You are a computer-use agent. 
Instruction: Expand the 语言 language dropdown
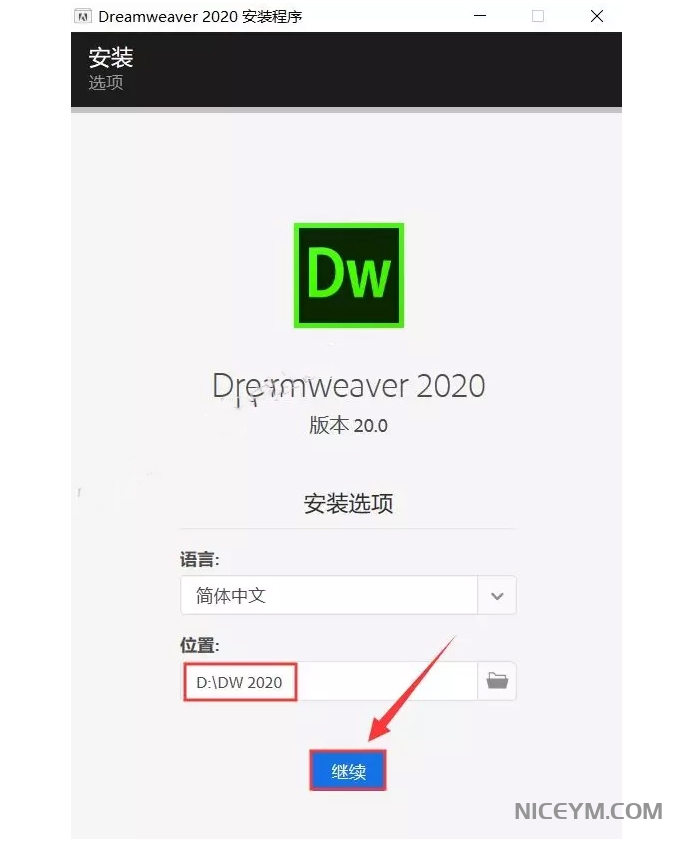tap(497, 596)
